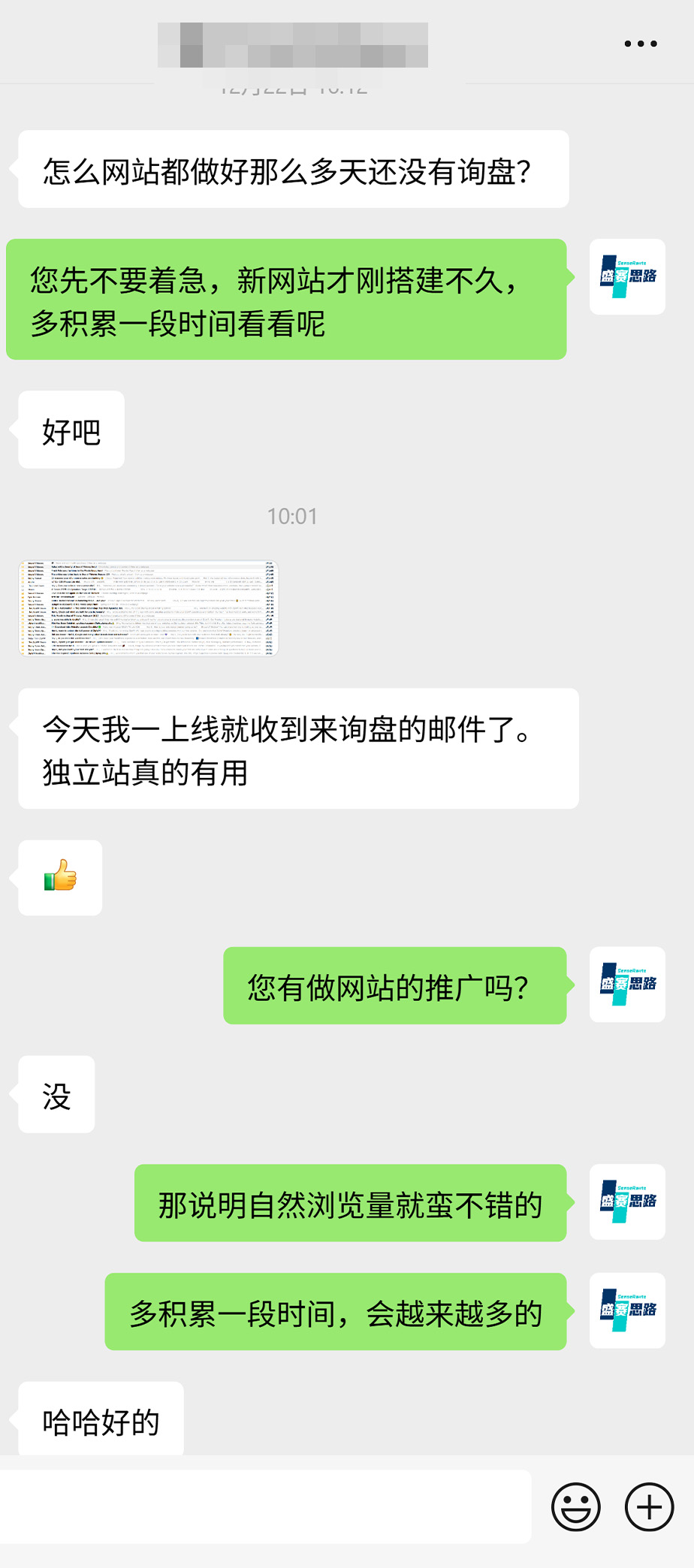This screenshot has height=1568, width=694.
Task: Open sender avatar beside 您有做网站的推广吗?
Action: [x=627, y=985]
